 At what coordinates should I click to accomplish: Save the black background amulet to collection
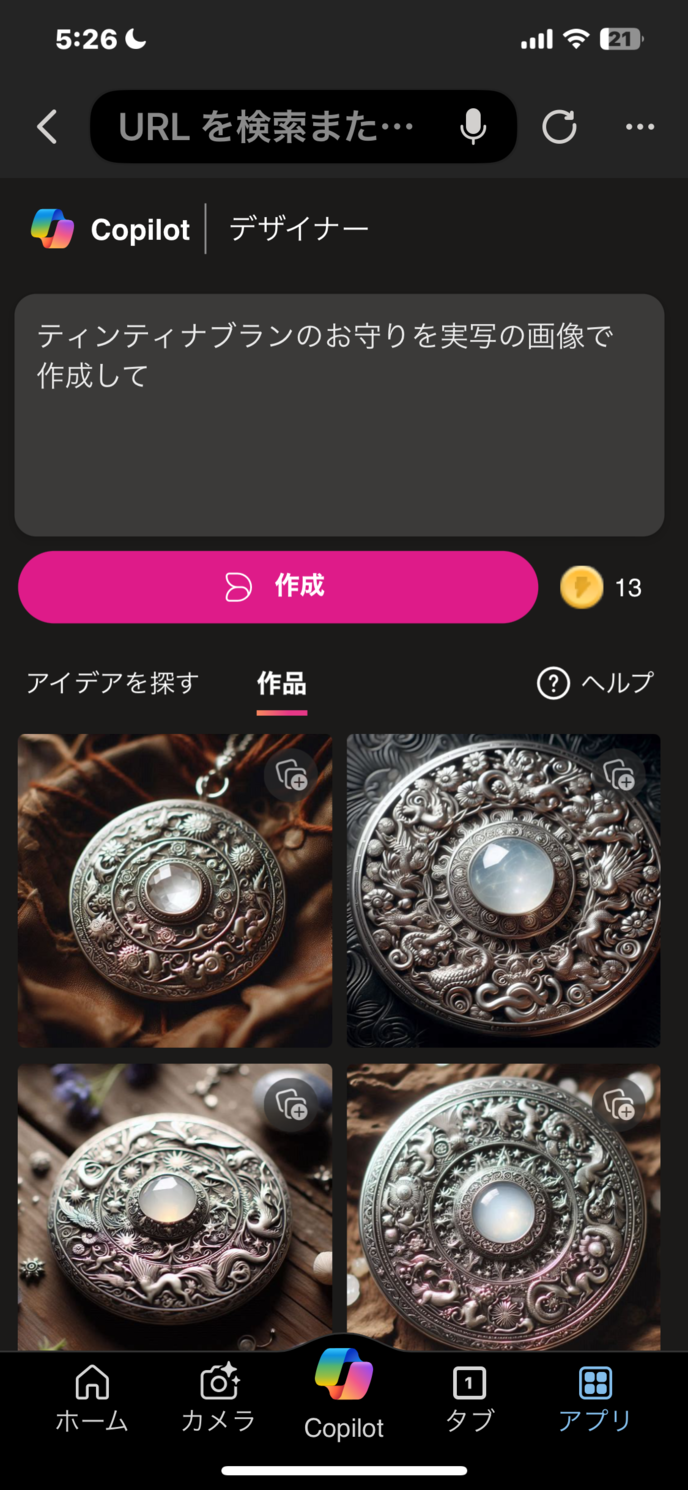tap(620, 775)
